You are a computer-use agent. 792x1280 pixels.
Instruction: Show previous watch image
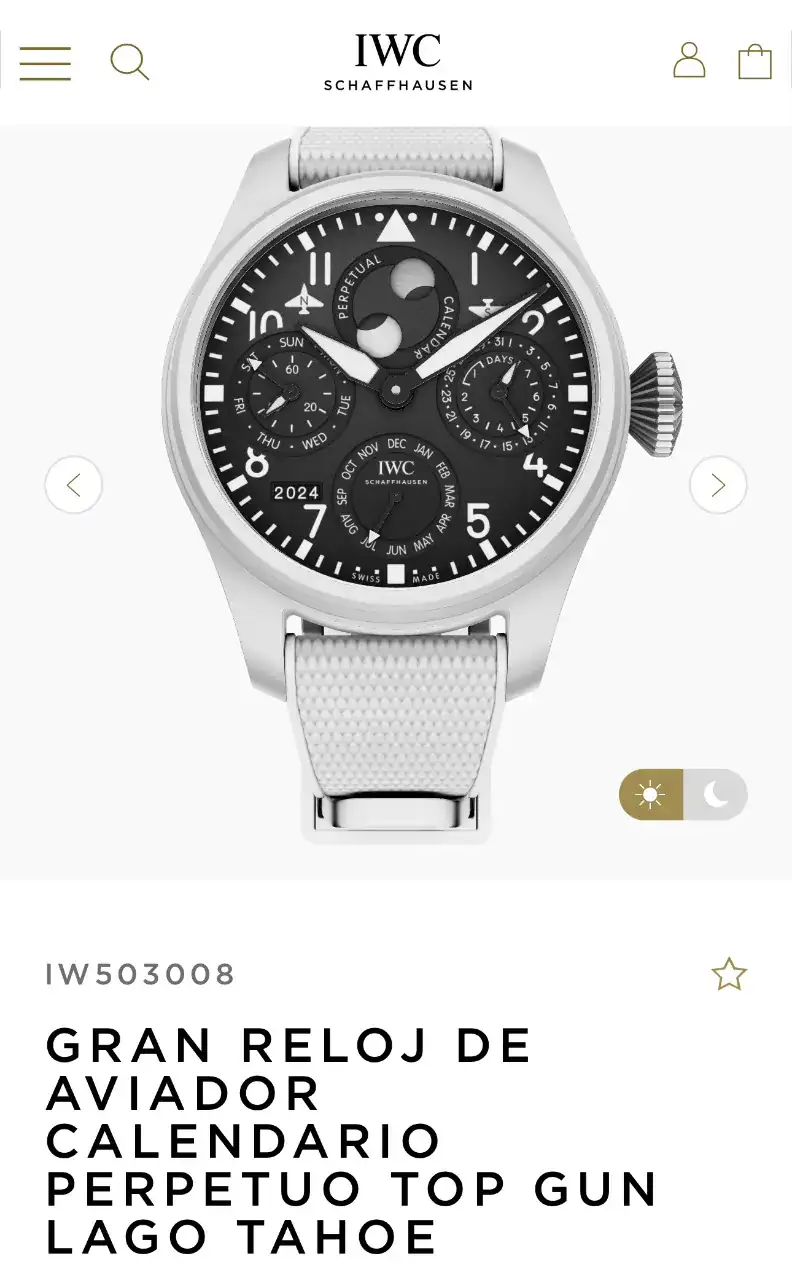tap(73, 485)
